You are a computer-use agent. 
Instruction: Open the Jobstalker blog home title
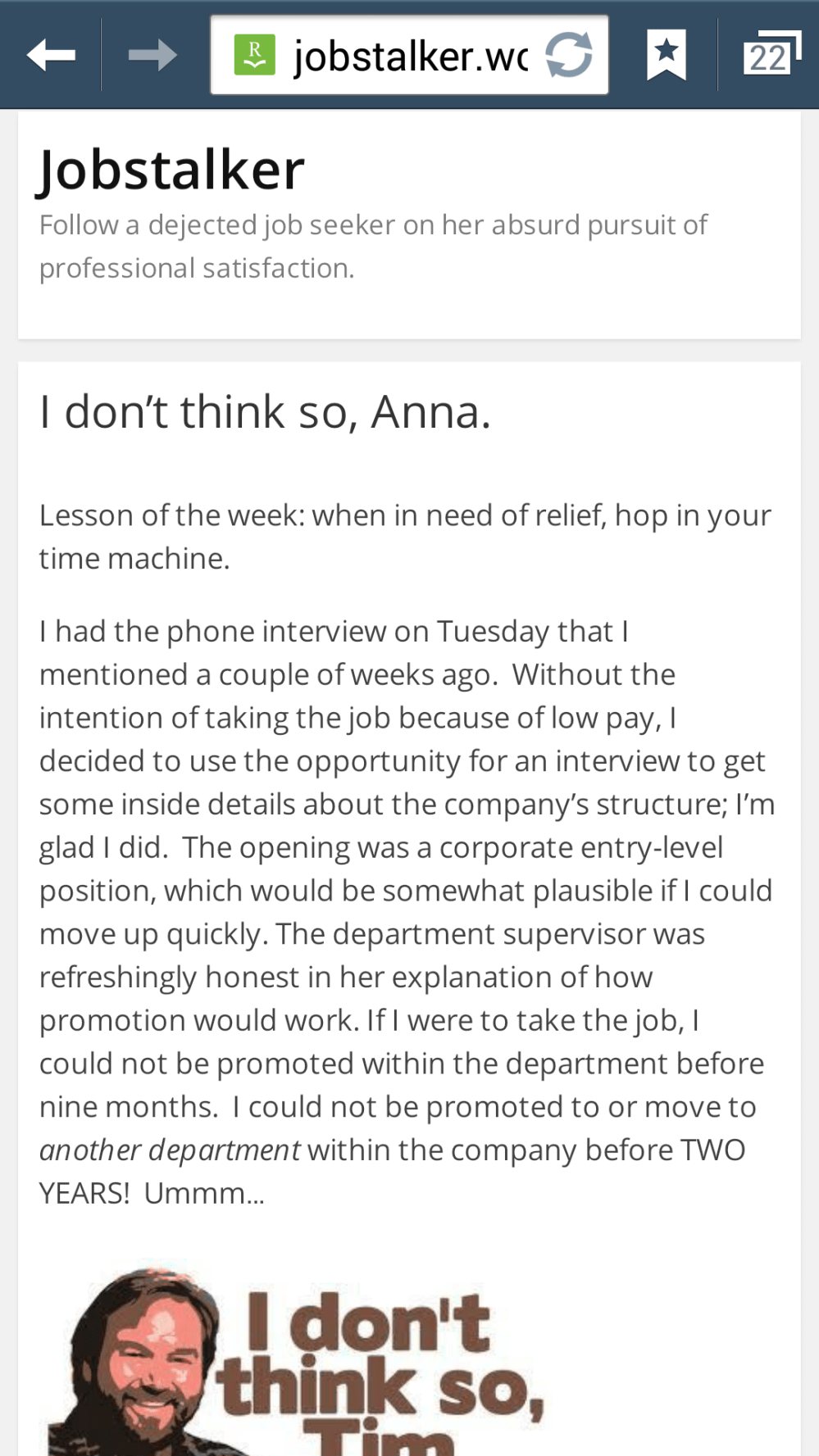click(x=172, y=170)
